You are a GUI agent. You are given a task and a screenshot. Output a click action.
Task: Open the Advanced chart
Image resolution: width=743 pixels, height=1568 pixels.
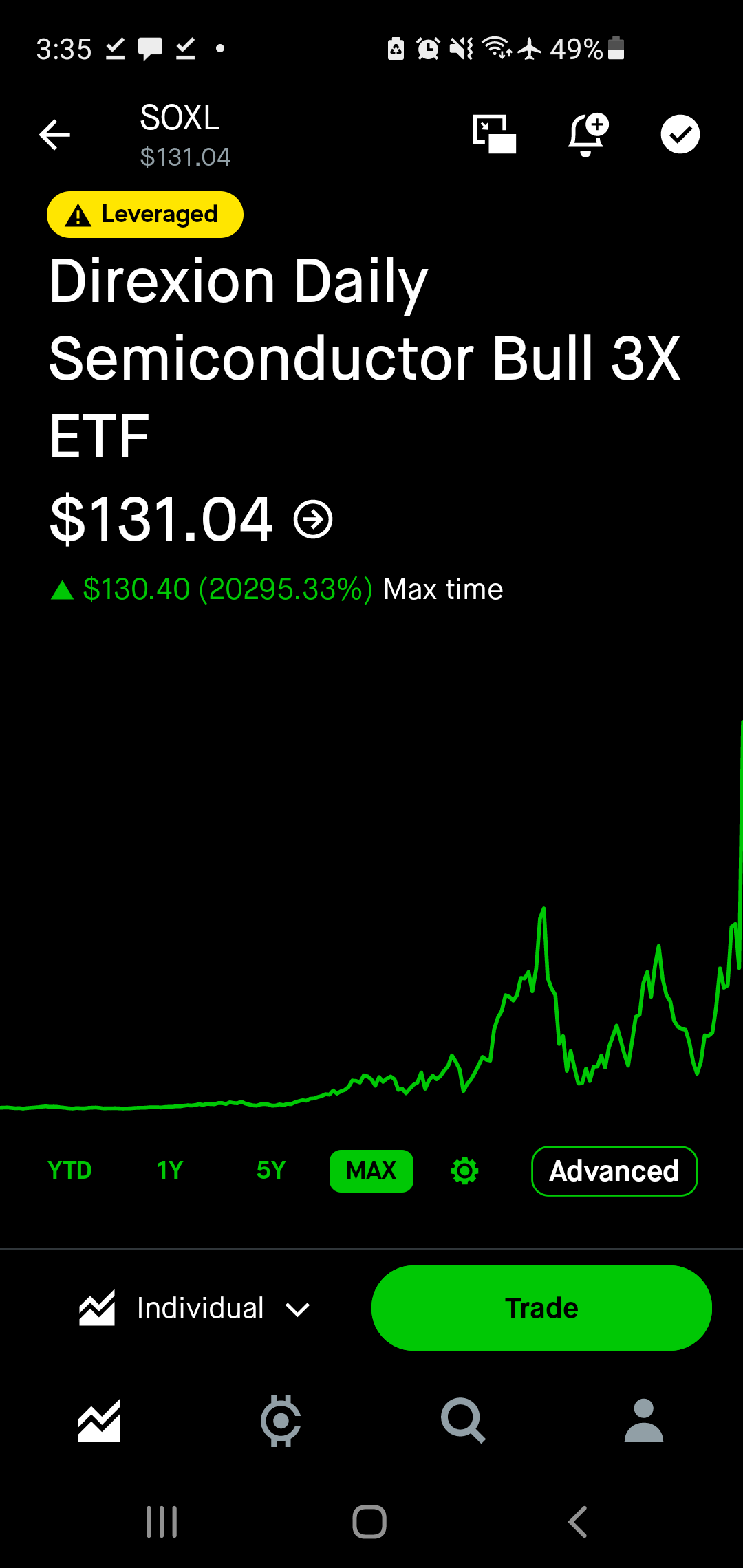pyautogui.click(x=614, y=1171)
